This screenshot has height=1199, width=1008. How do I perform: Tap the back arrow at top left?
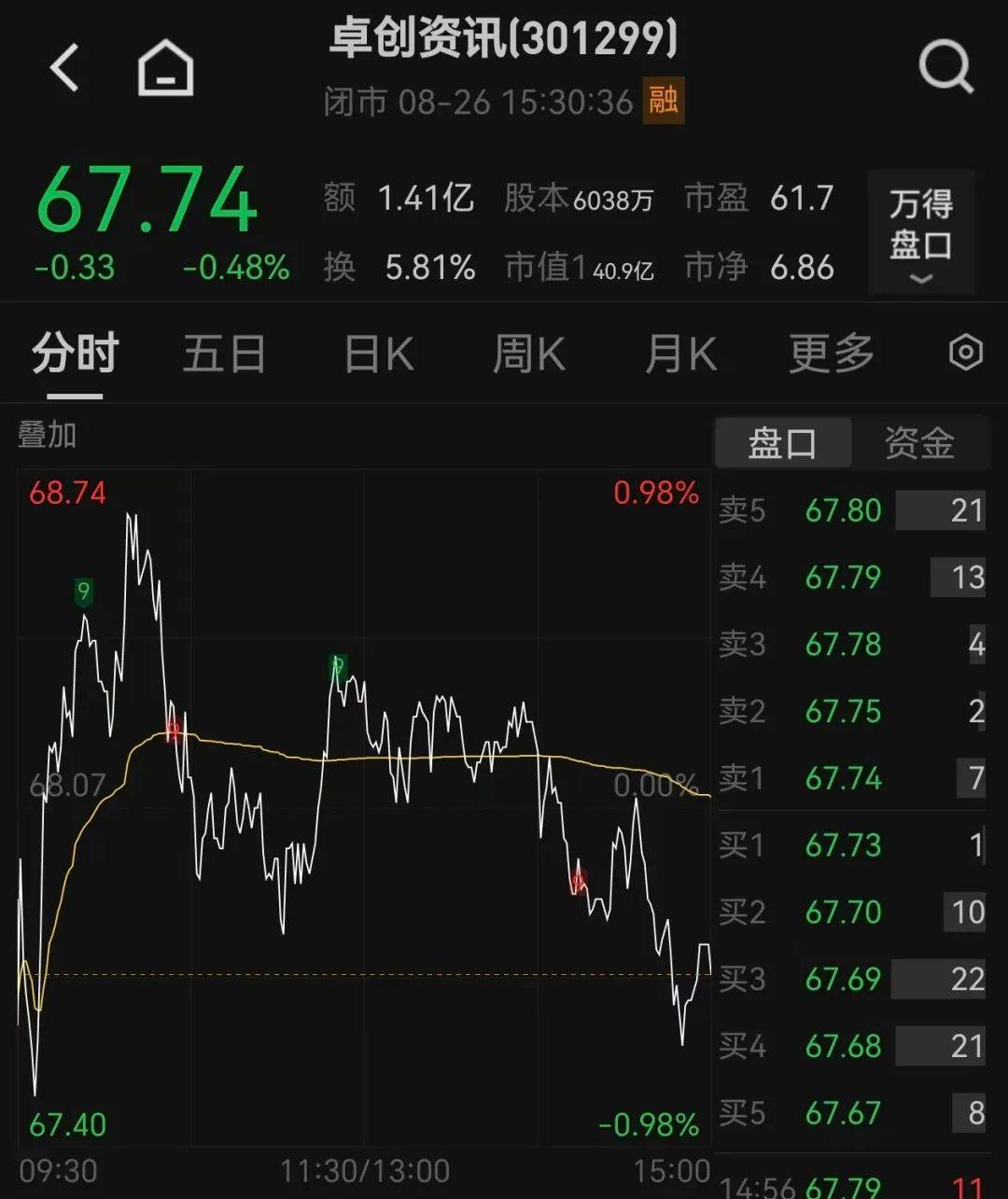pyautogui.click(x=63, y=65)
